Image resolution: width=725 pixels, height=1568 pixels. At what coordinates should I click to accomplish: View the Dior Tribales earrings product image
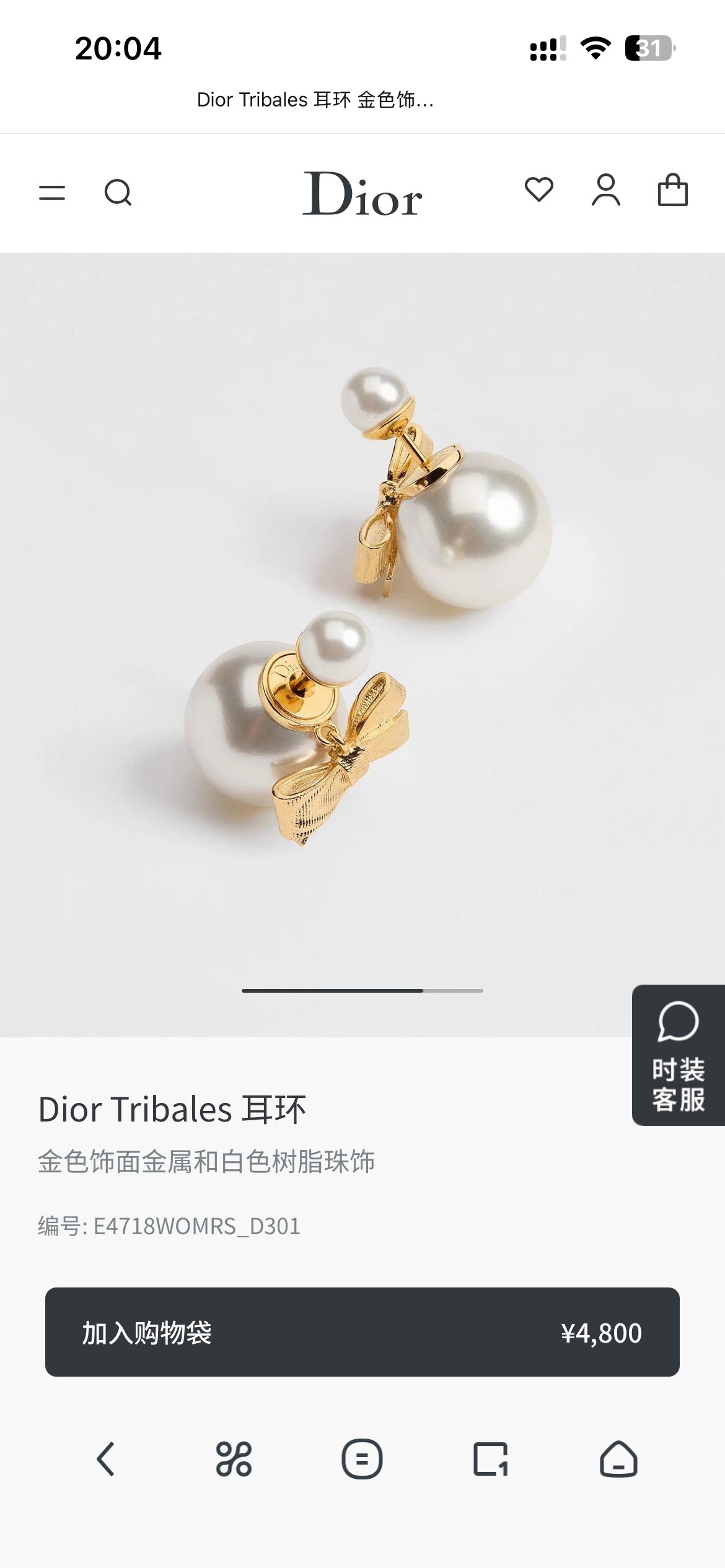pyautogui.click(x=362, y=645)
